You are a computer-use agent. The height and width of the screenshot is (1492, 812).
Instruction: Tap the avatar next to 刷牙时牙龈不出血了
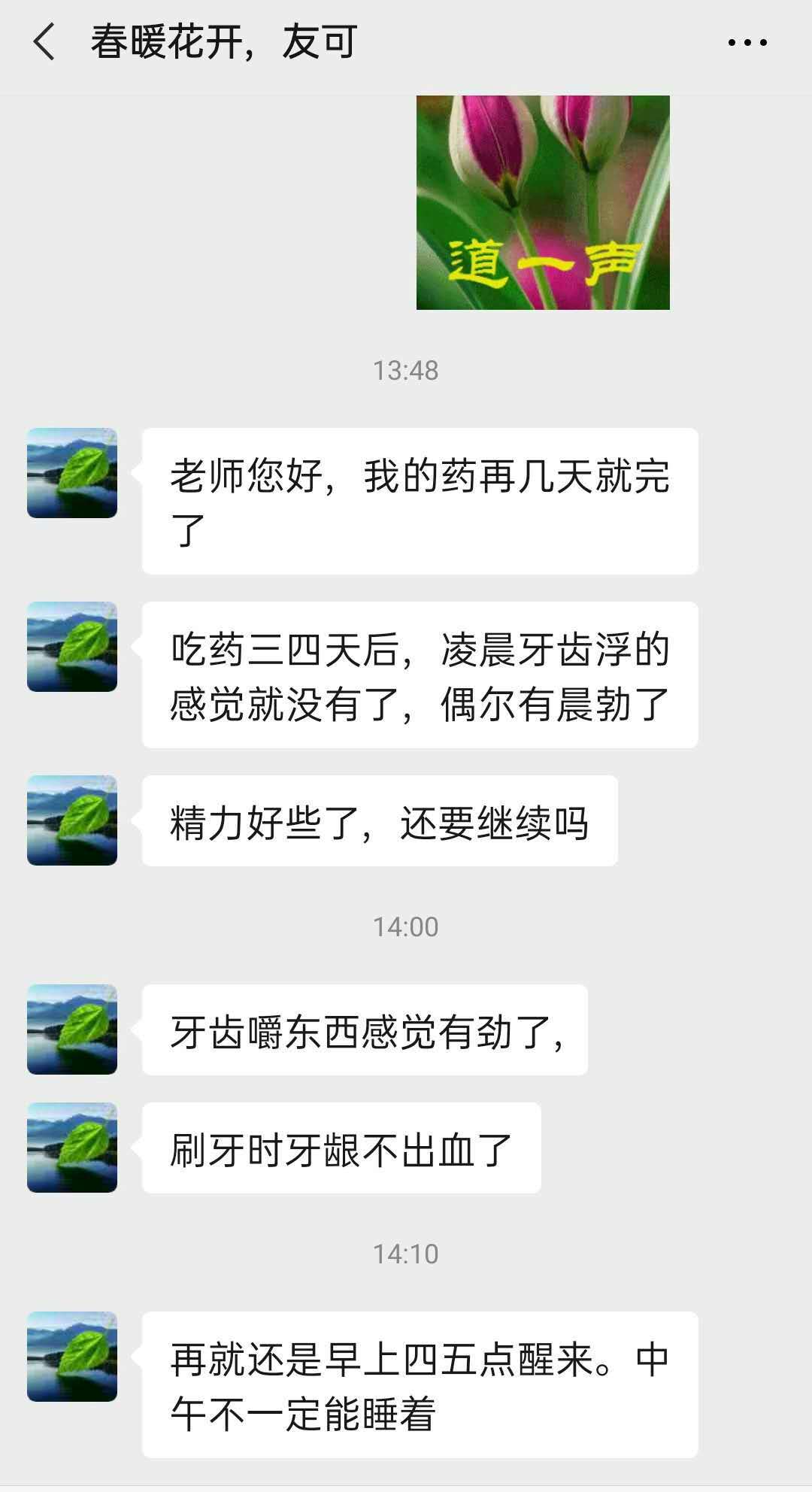click(72, 1148)
